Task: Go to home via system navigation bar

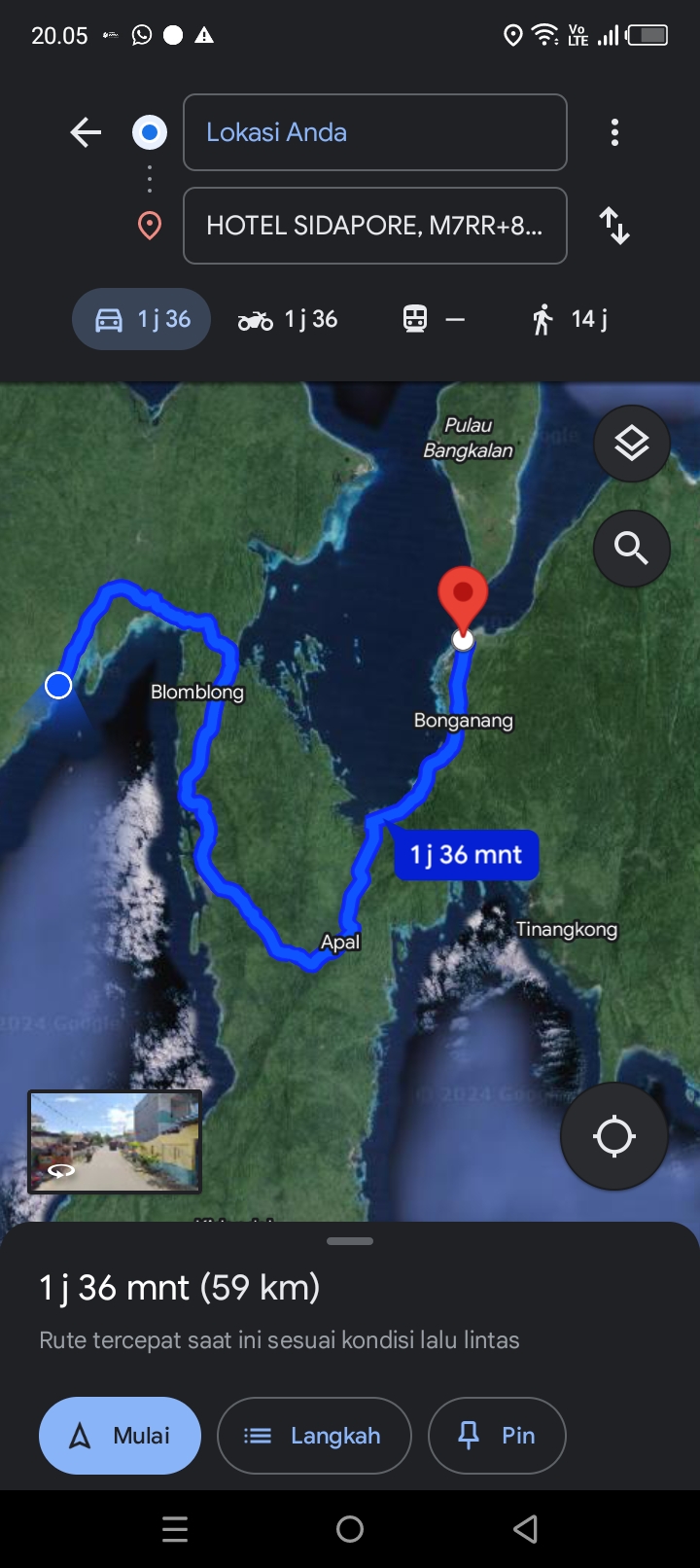Action: (350, 1529)
